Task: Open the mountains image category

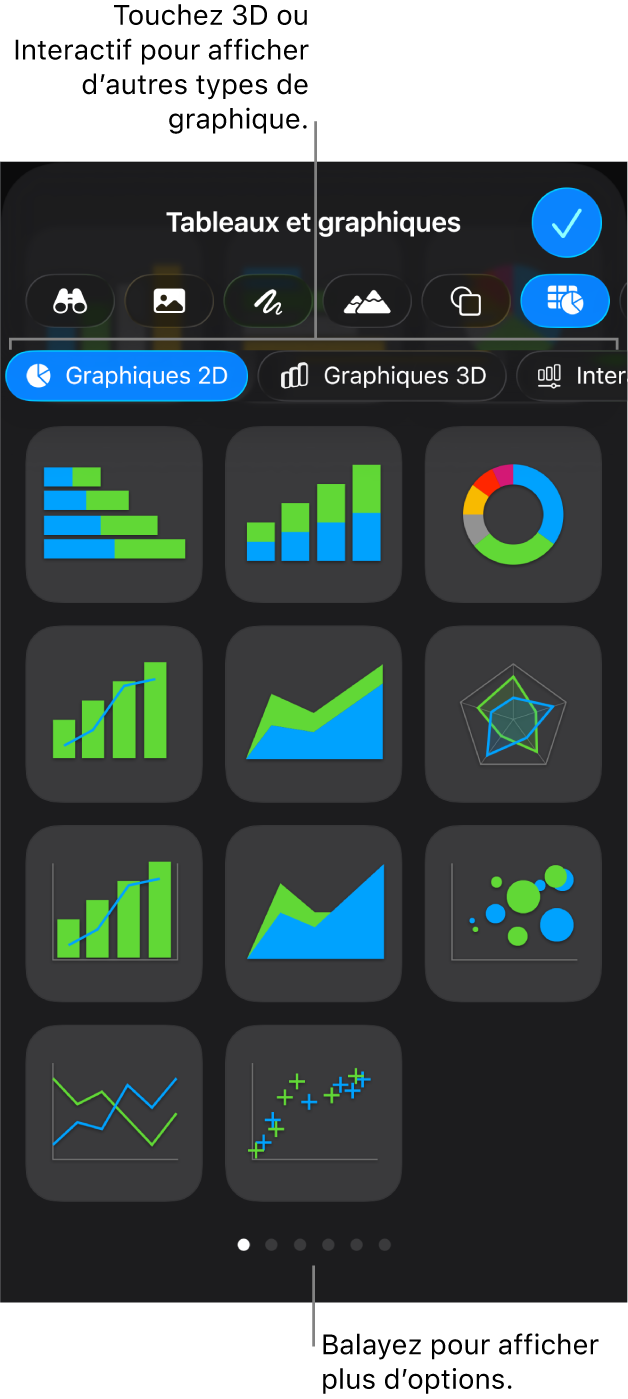Action: point(367,300)
